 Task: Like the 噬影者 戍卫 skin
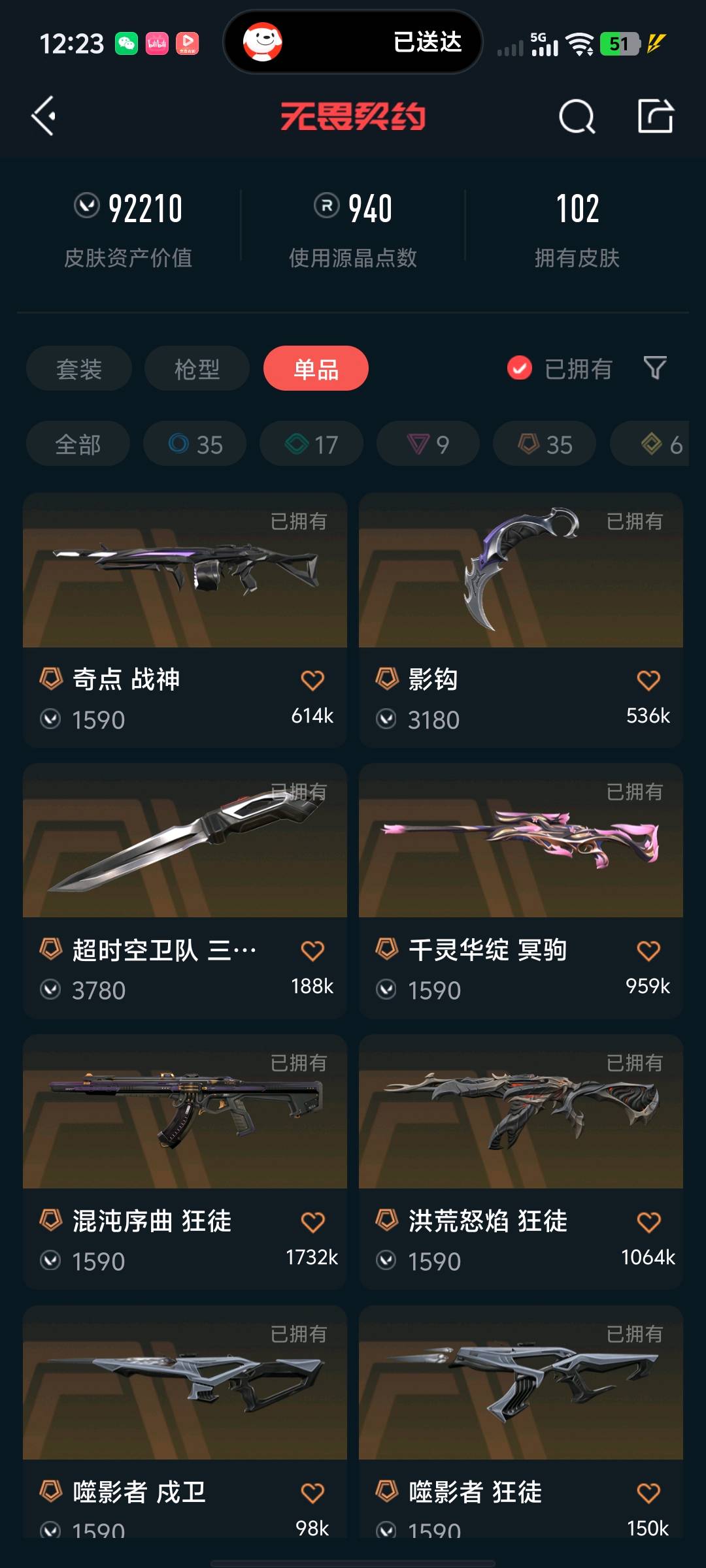tap(312, 1493)
